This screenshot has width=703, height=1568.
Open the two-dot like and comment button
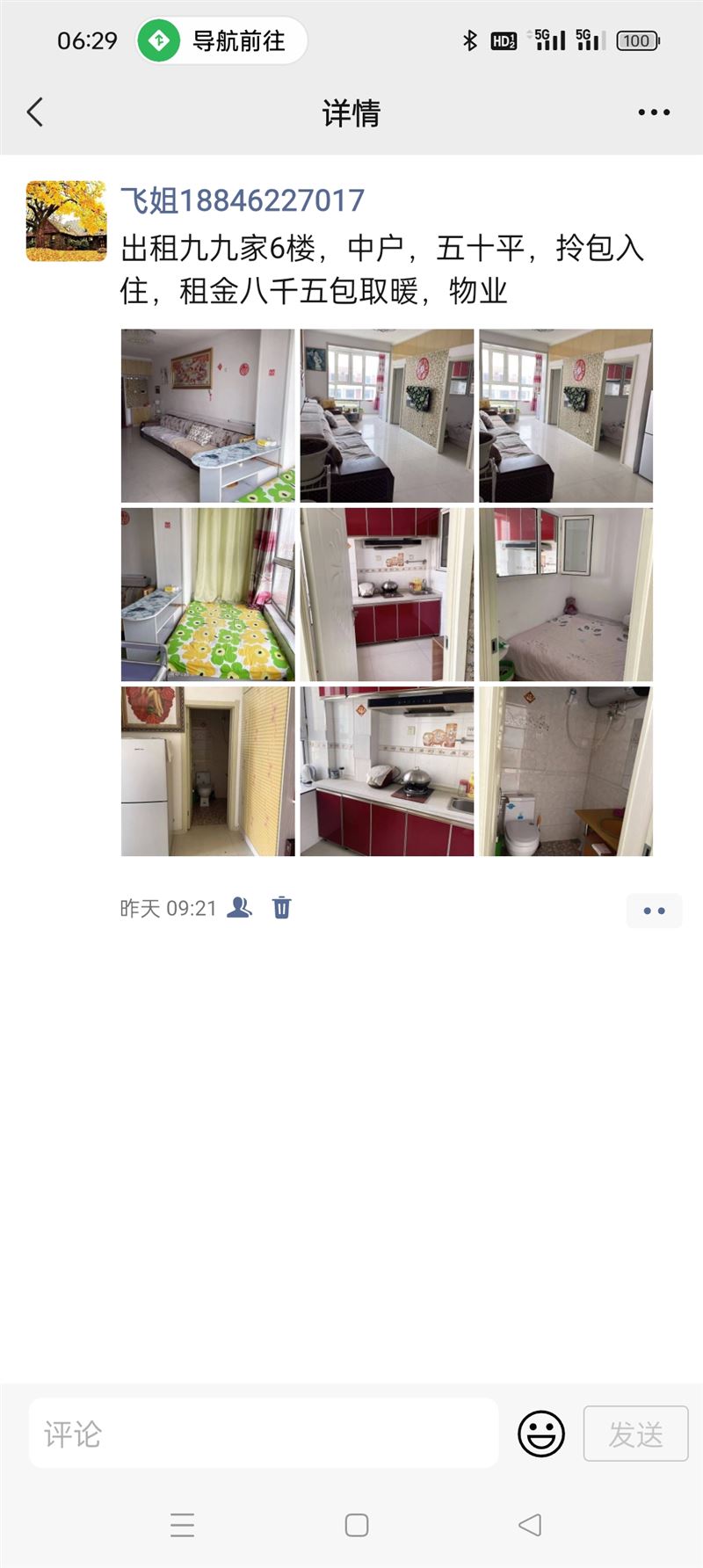pos(654,911)
